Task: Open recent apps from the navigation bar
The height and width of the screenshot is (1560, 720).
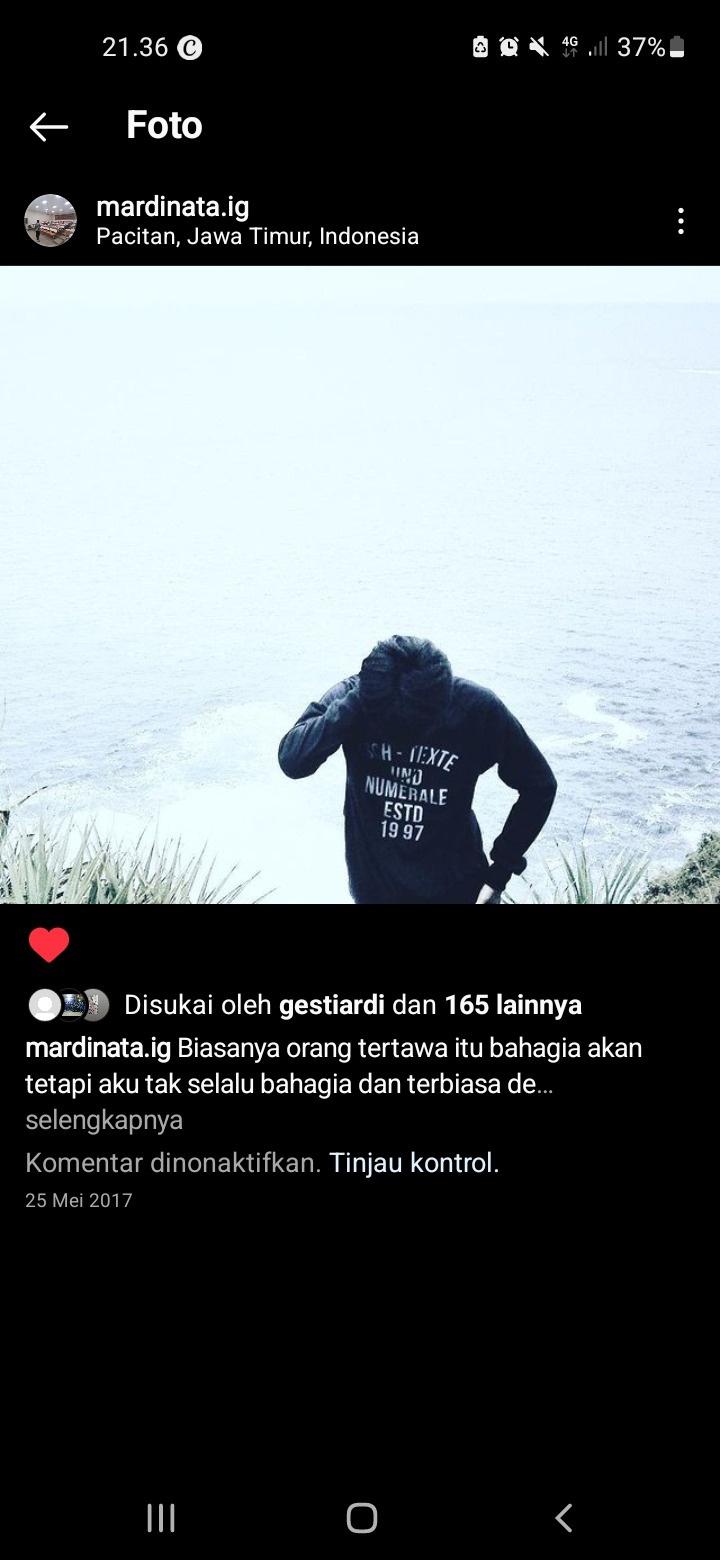Action: click(160, 1518)
